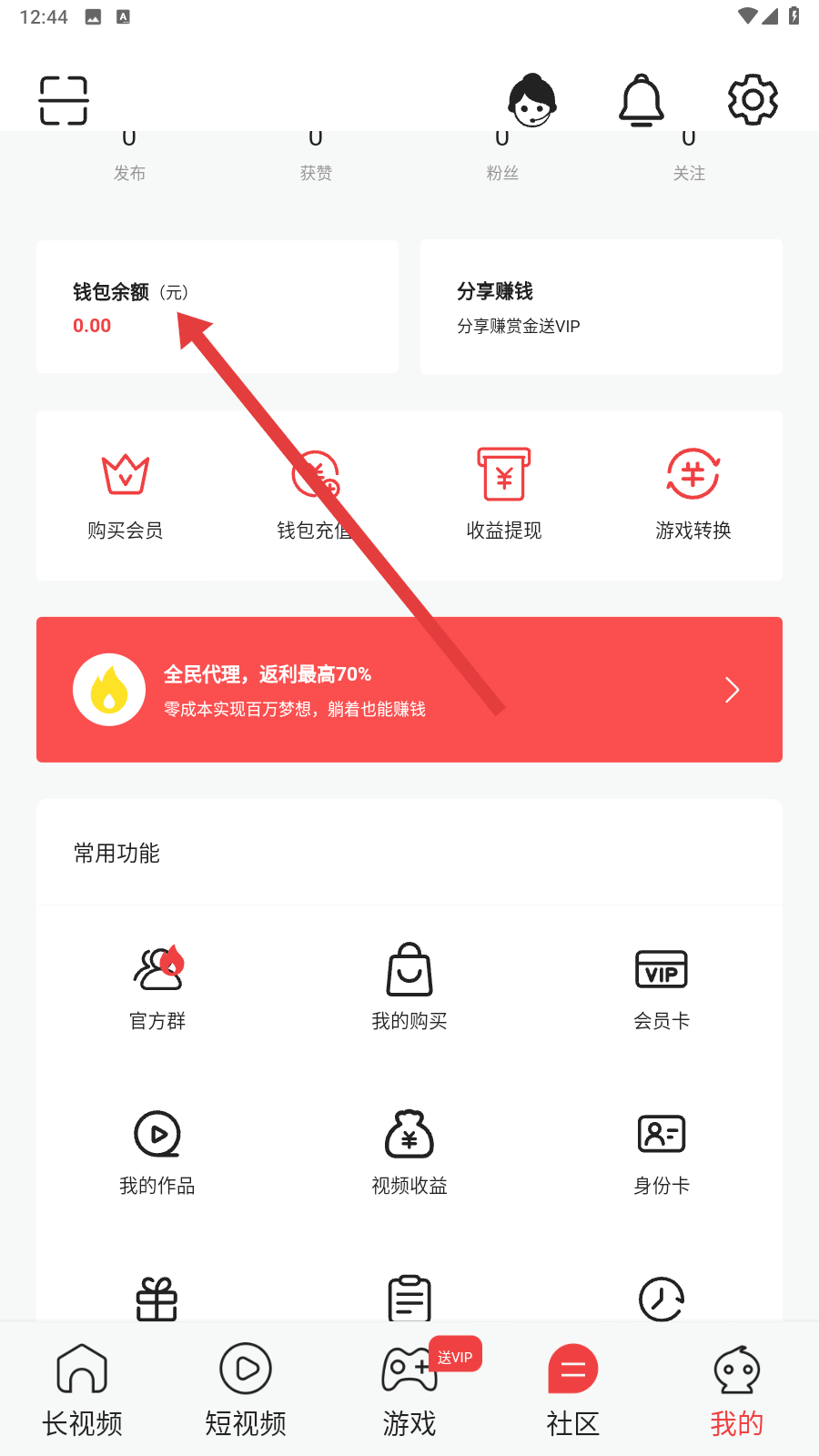Switch to the 游戏 tab
The height and width of the screenshot is (1456, 819).
pyautogui.click(x=409, y=1390)
